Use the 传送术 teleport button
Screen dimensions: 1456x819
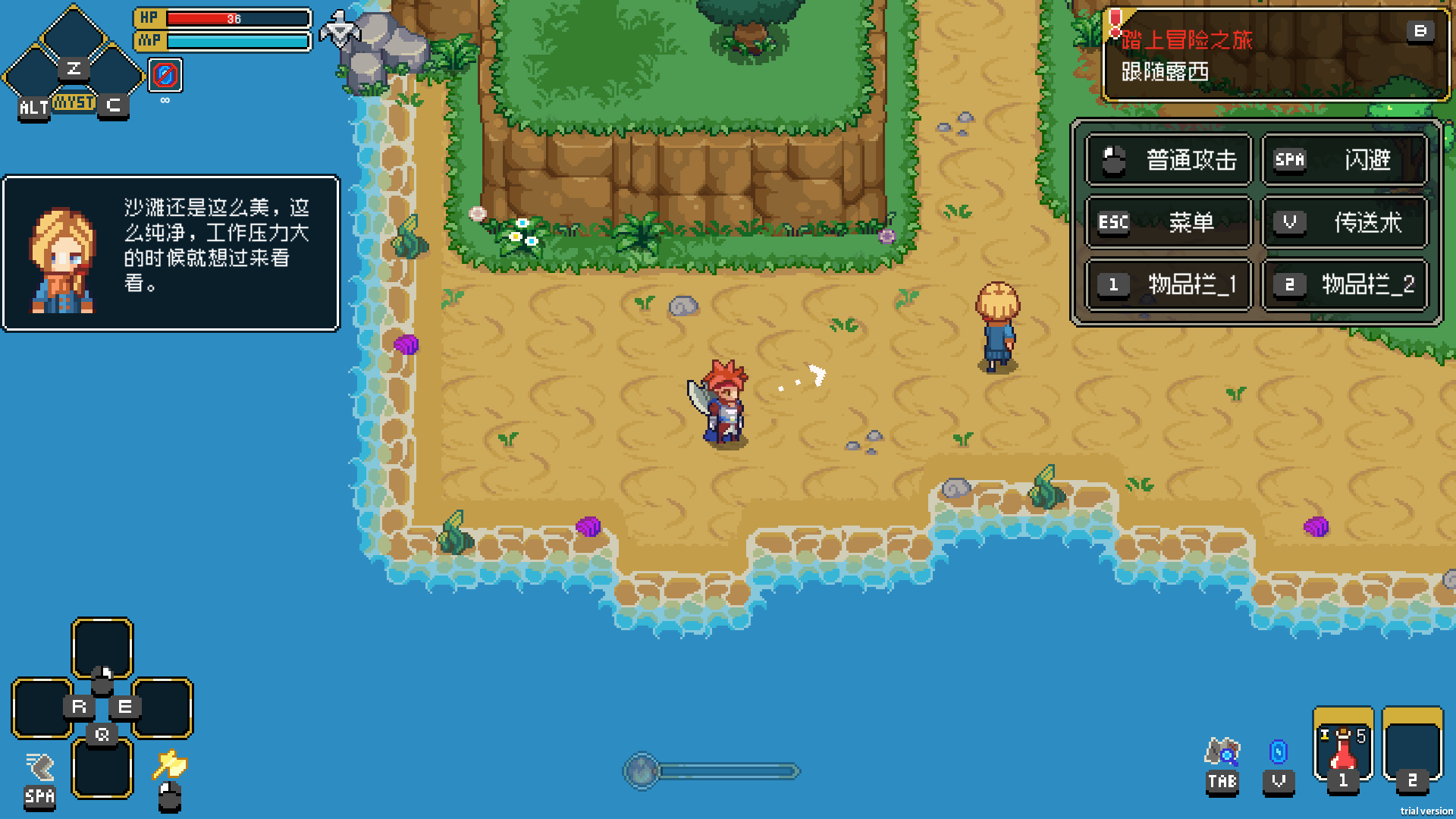coord(1345,222)
